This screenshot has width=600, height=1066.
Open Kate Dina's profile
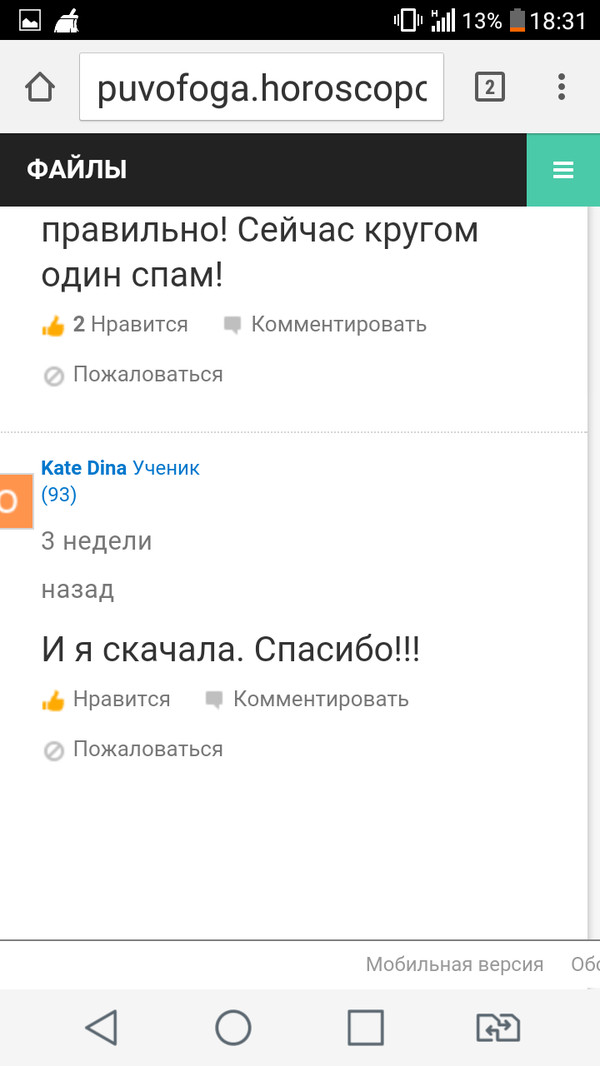84,468
